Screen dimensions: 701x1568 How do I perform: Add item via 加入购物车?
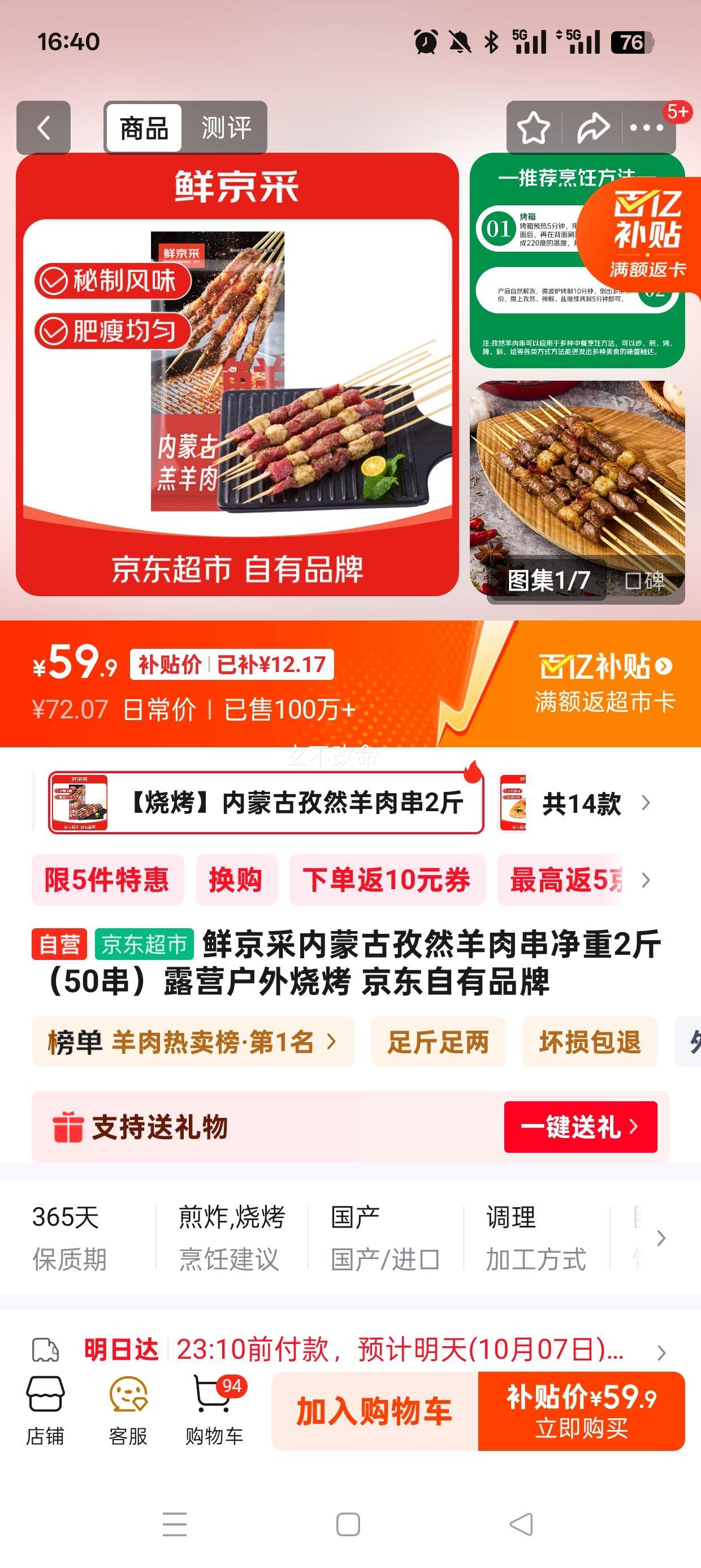(374, 1411)
